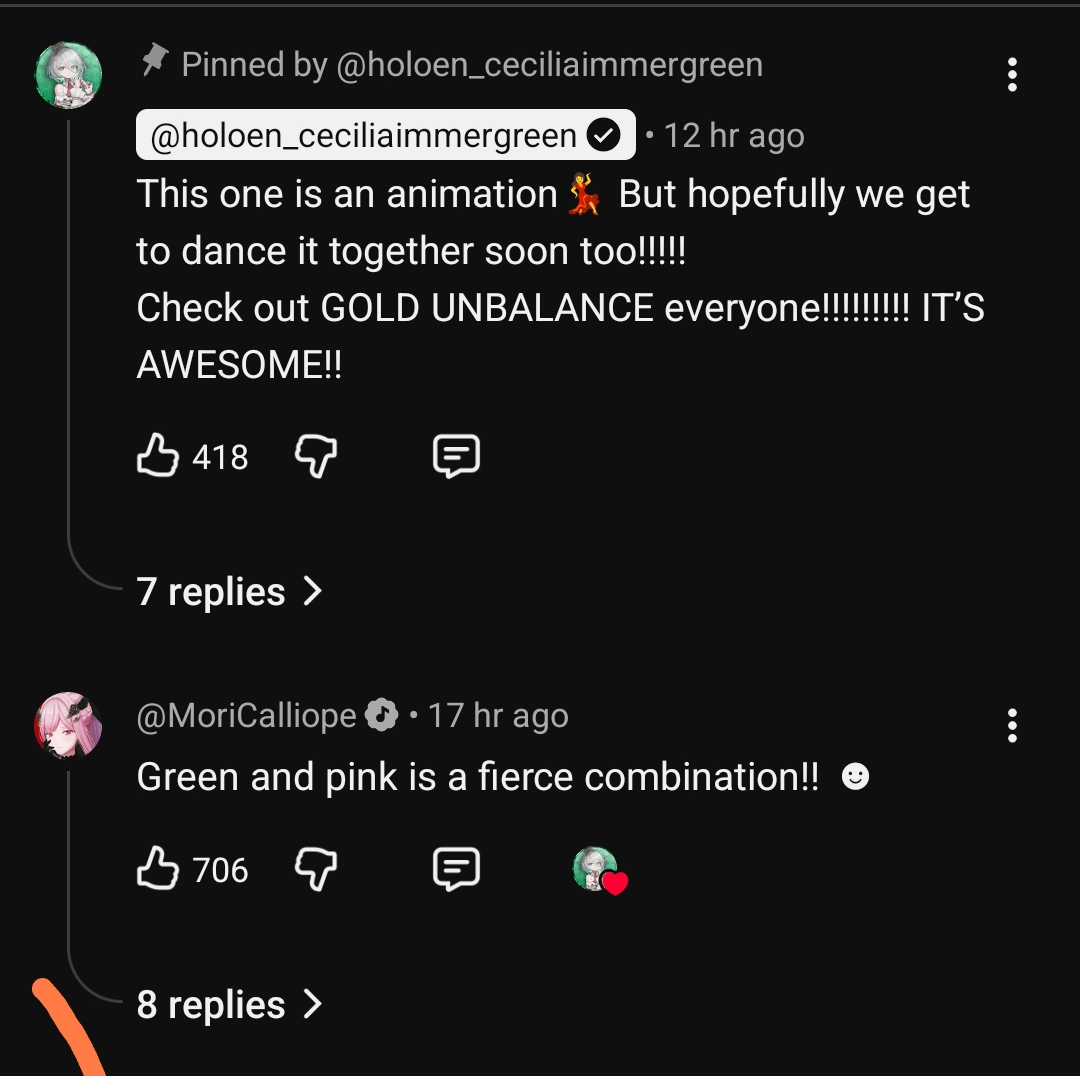Reply to the pinned animation comment
This screenshot has height=1076, width=1080.
pyautogui.click(x=456, y=457)
